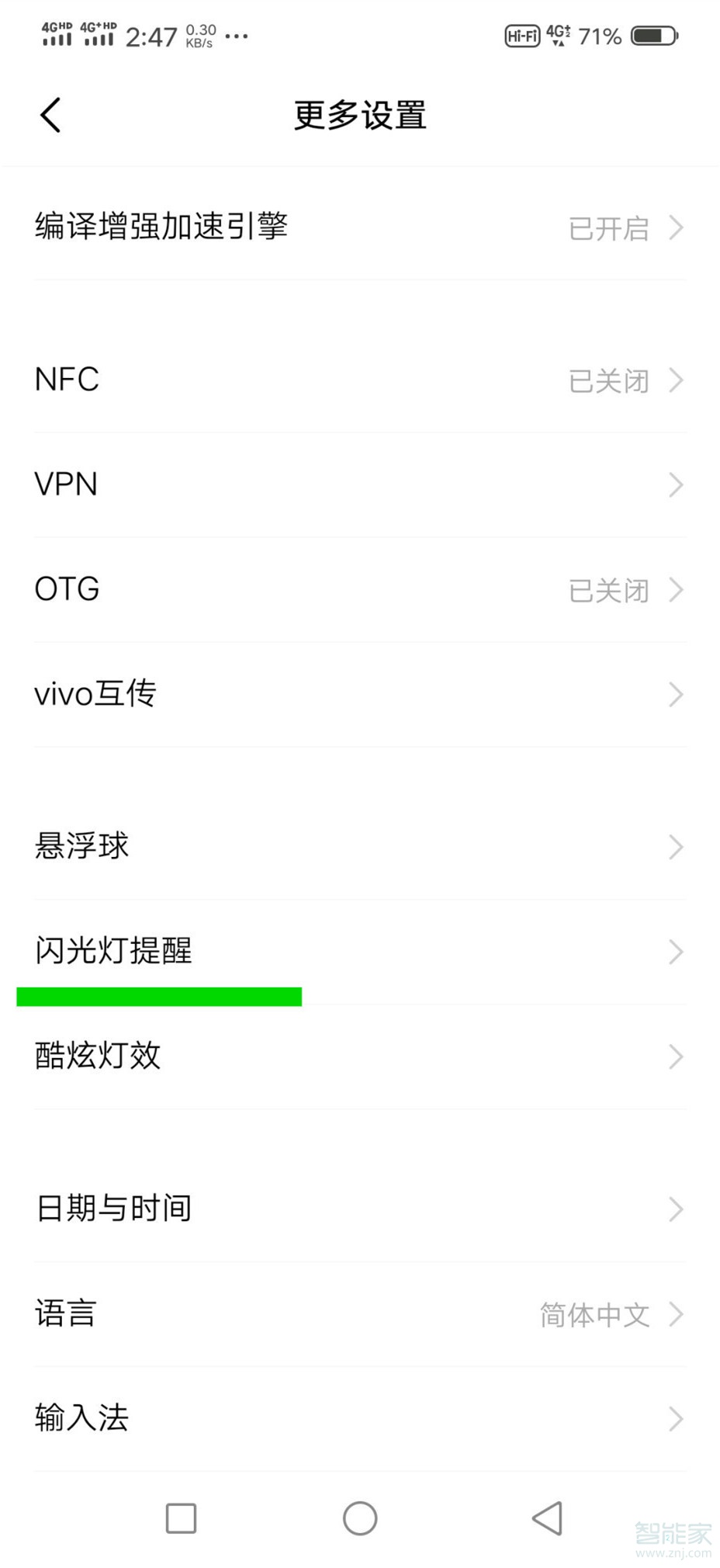Tap the back arrow icon
Viewport: 720px width, 1568px height.
tap(50, 114)
